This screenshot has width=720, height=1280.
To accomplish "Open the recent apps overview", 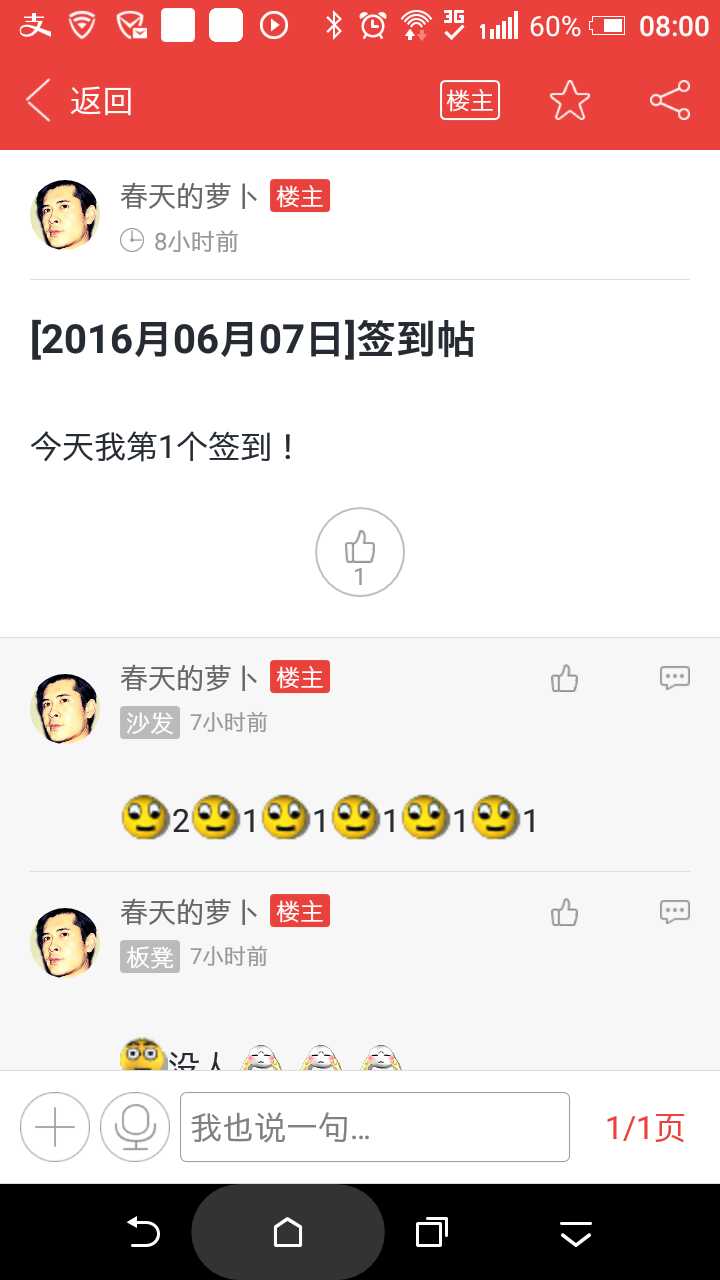I will (431, 1232).
